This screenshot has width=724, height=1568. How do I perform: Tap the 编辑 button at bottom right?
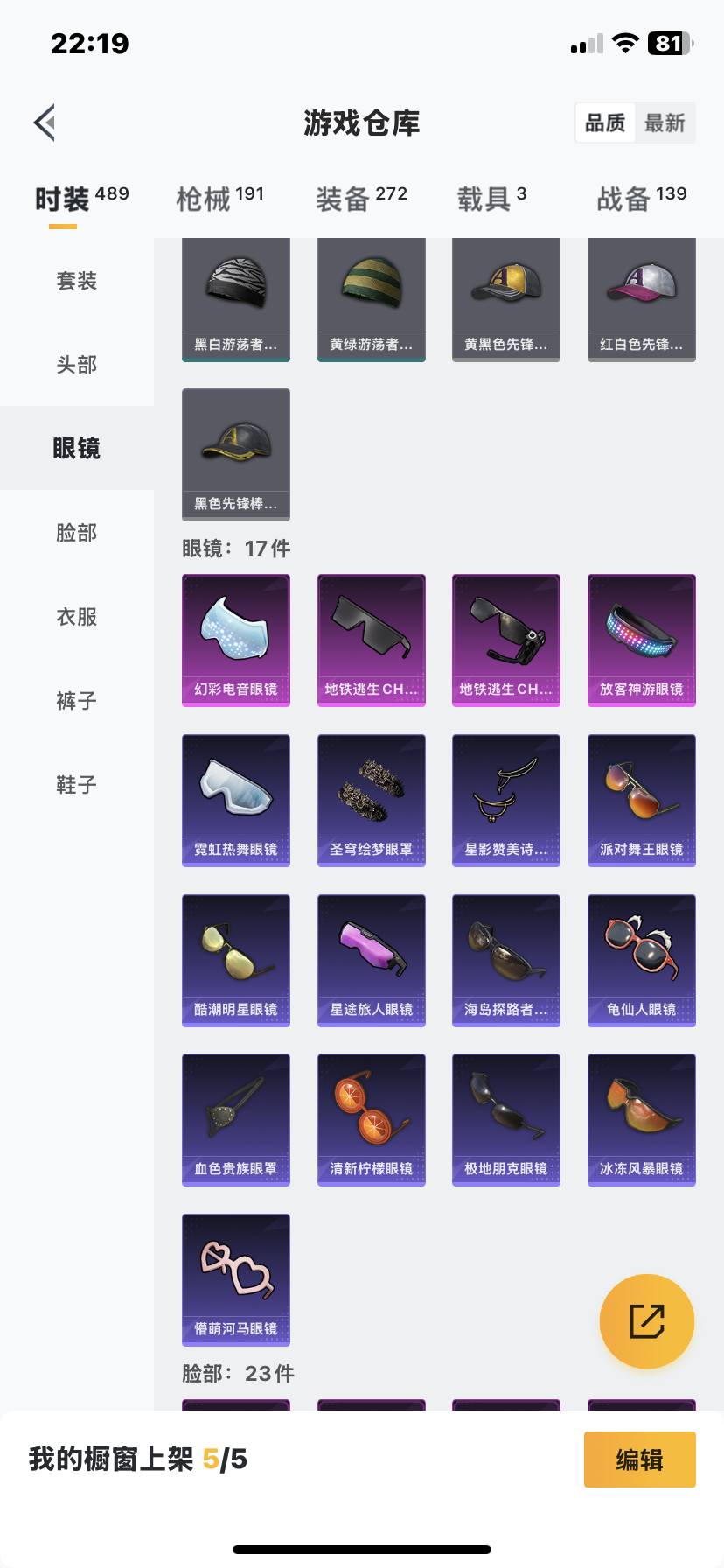click(x=639, y=1459)
